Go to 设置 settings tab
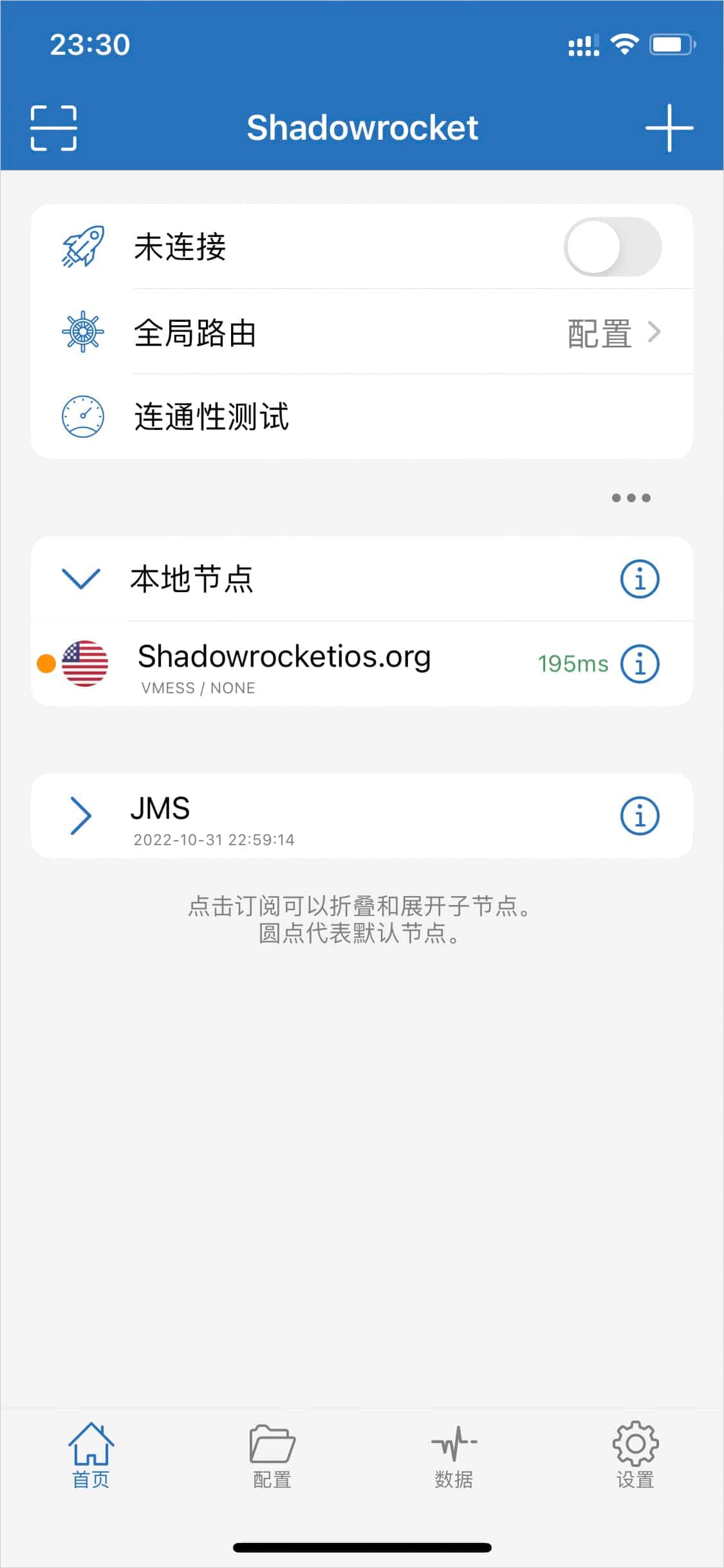724x1568 pixels. pos(635,1451)
